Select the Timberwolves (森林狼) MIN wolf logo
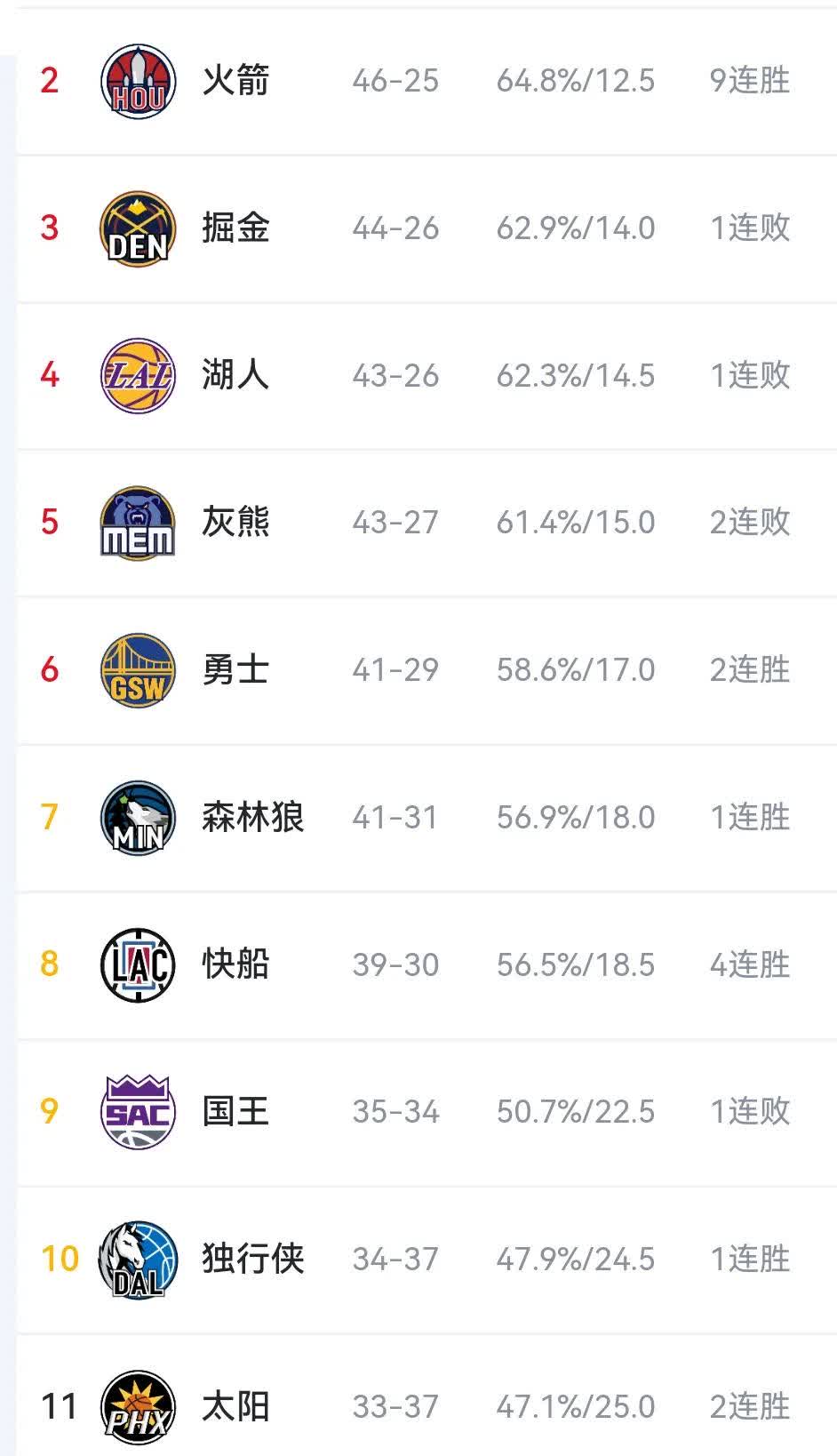This screenshot has height=1456, width=837. (137, 816)
